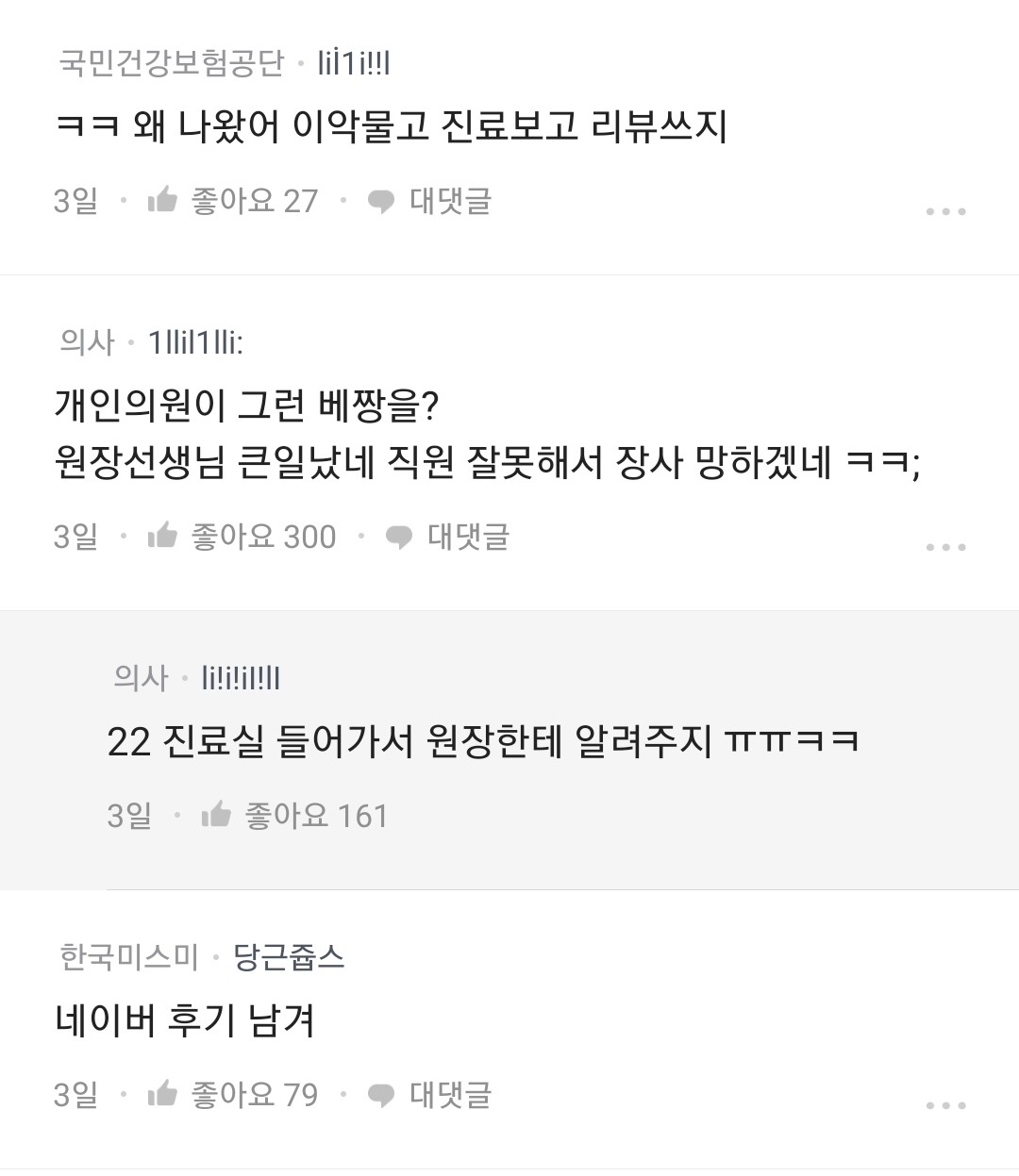Open the 국민건강보험공단 company page
This screenshot has width=1019, height=1176.
[x=171, y=63]
